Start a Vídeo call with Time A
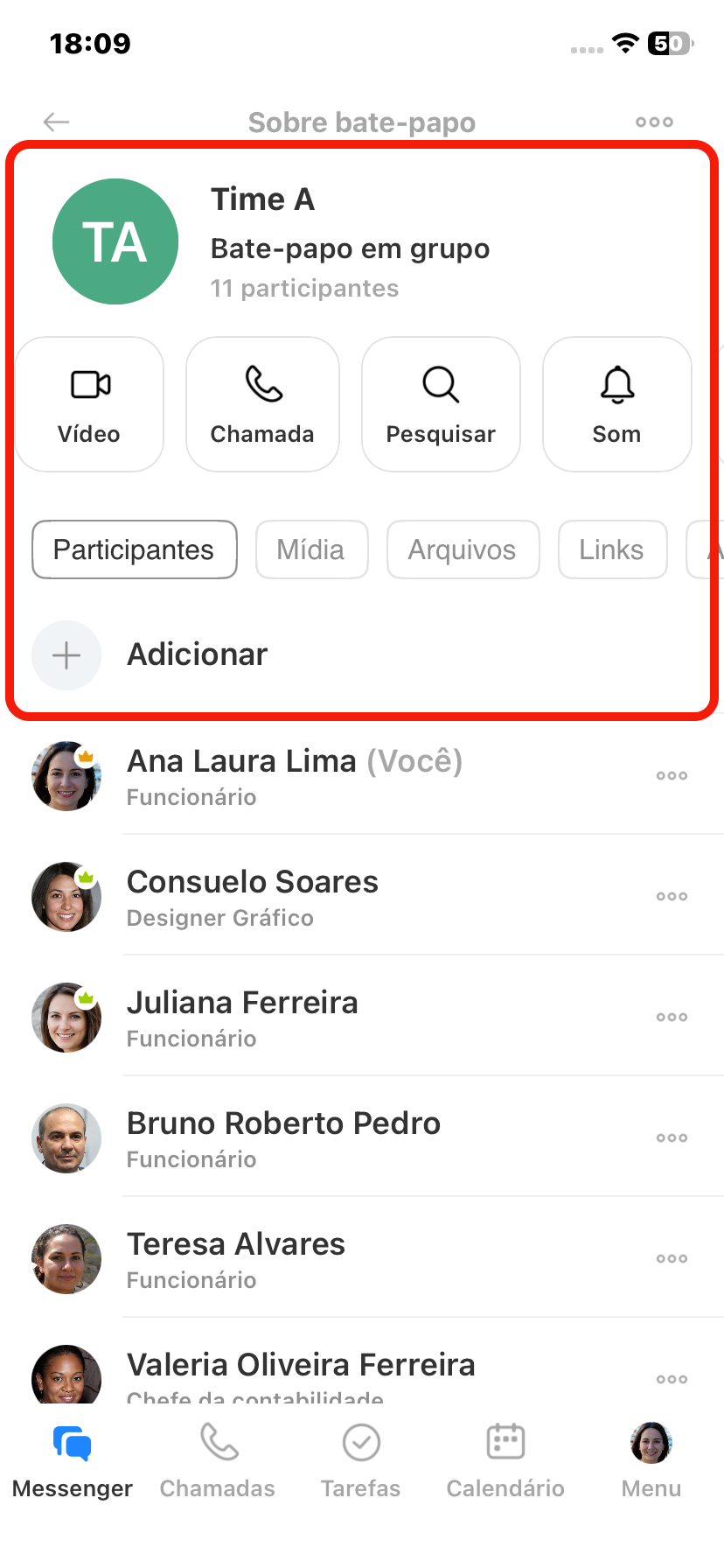This screenshot has height=1568, width=724. [89, 404]
